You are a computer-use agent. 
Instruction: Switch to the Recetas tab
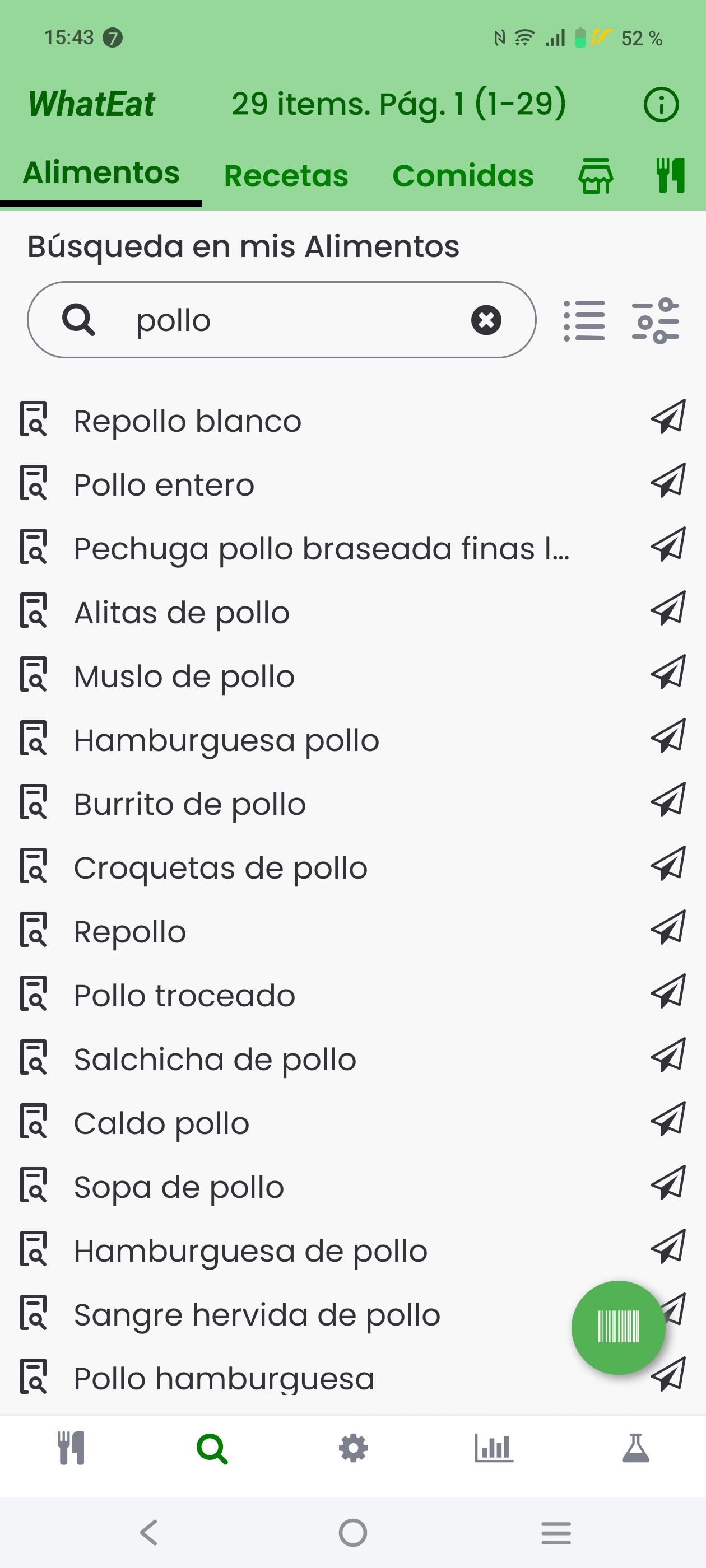tap(286, 176)
